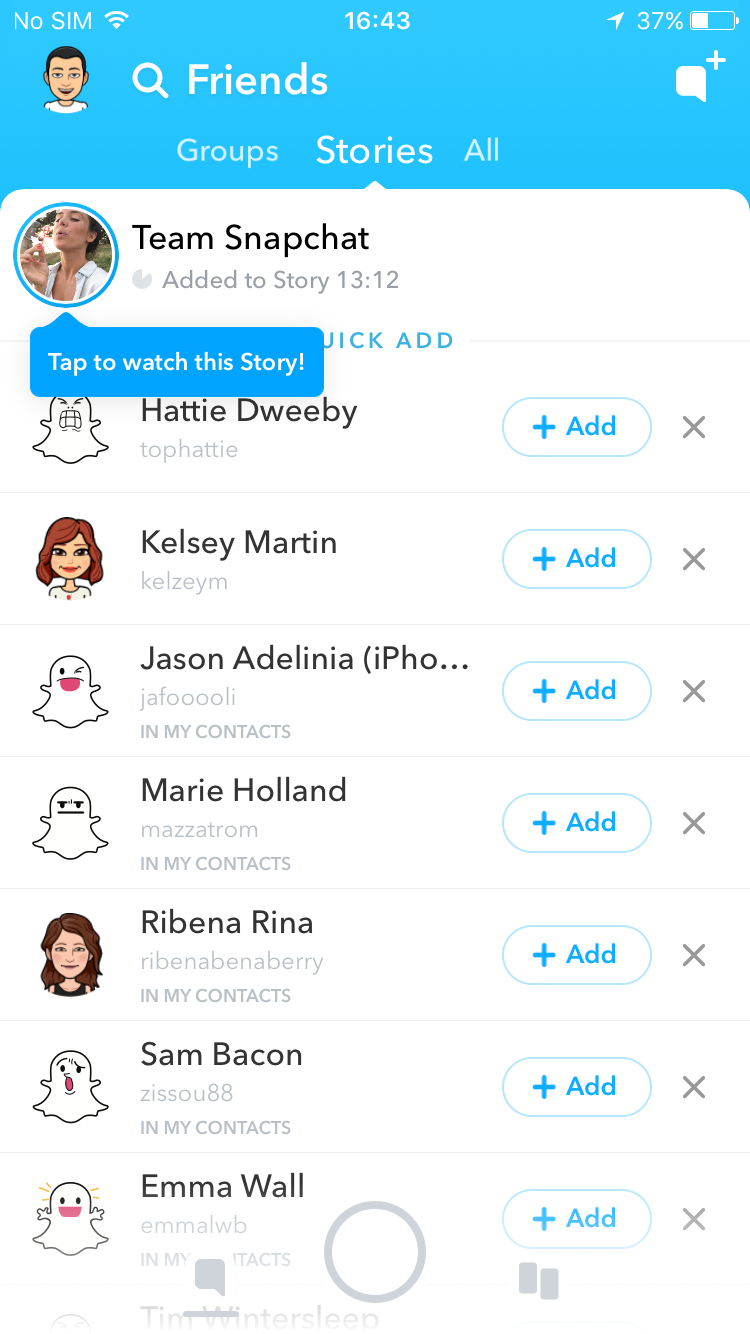Tap Add next to Marie Holland
This screenshot has height=1334, width=750.
[x=576, y=823]
